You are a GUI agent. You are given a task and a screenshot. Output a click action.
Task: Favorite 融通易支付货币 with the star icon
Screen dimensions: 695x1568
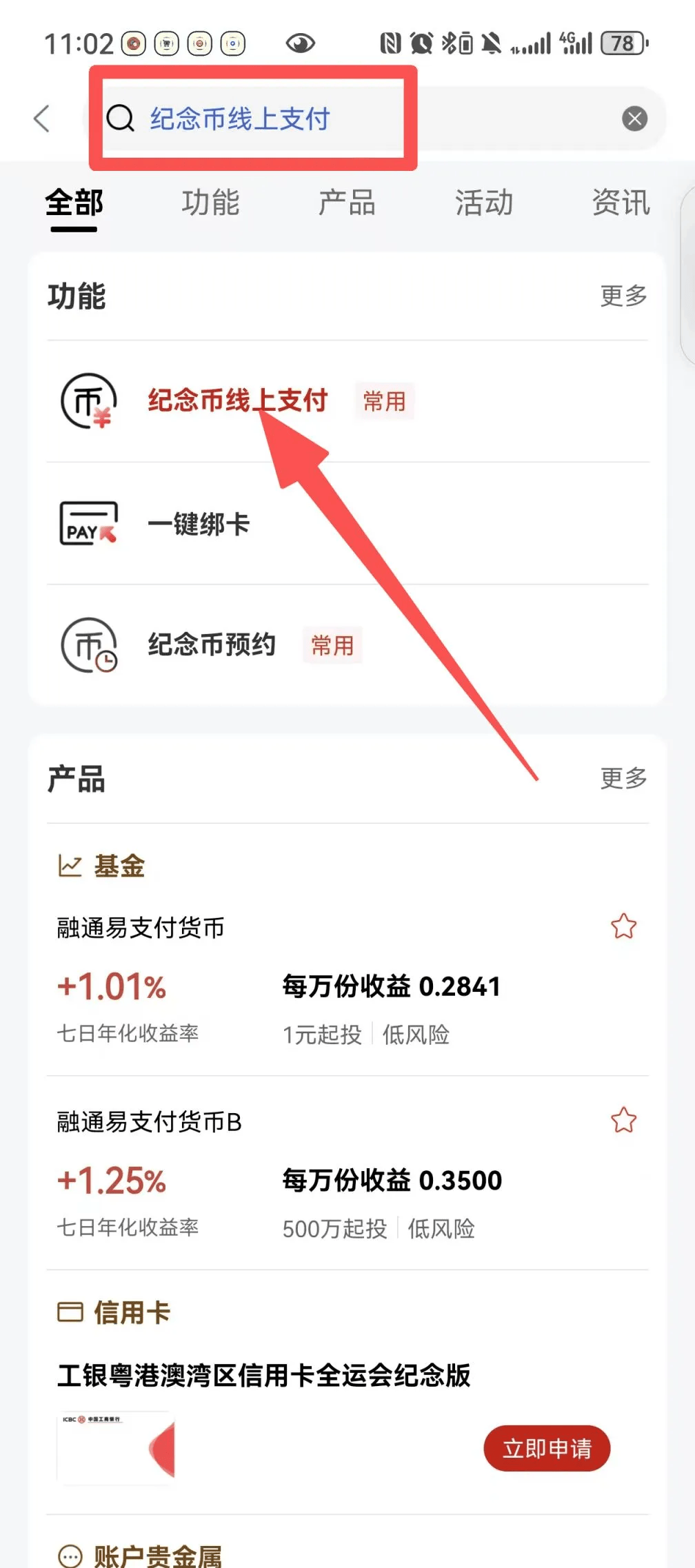click(x=623, y=926)
